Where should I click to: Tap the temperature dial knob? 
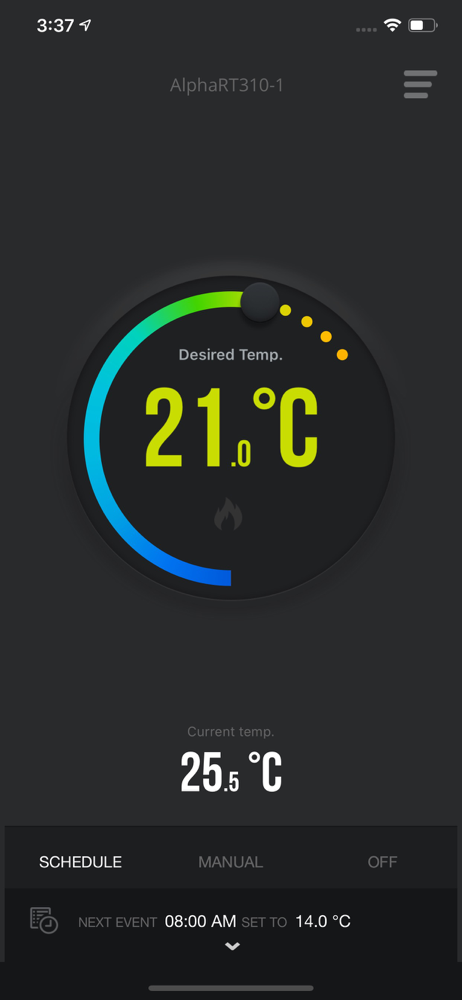coord(260,302)
